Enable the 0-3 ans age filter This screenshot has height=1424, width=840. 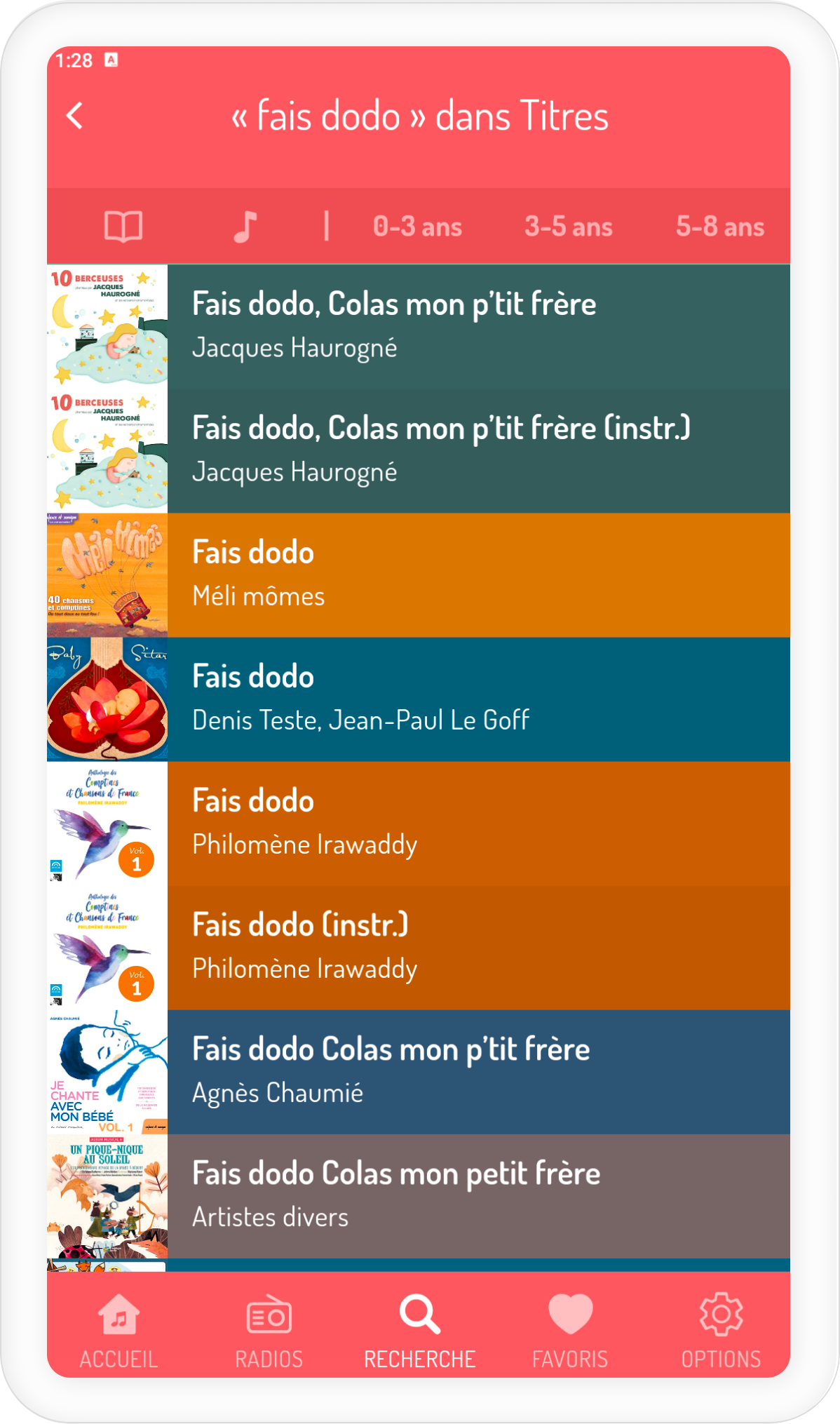pyautogui.click(x=418, y=225)
